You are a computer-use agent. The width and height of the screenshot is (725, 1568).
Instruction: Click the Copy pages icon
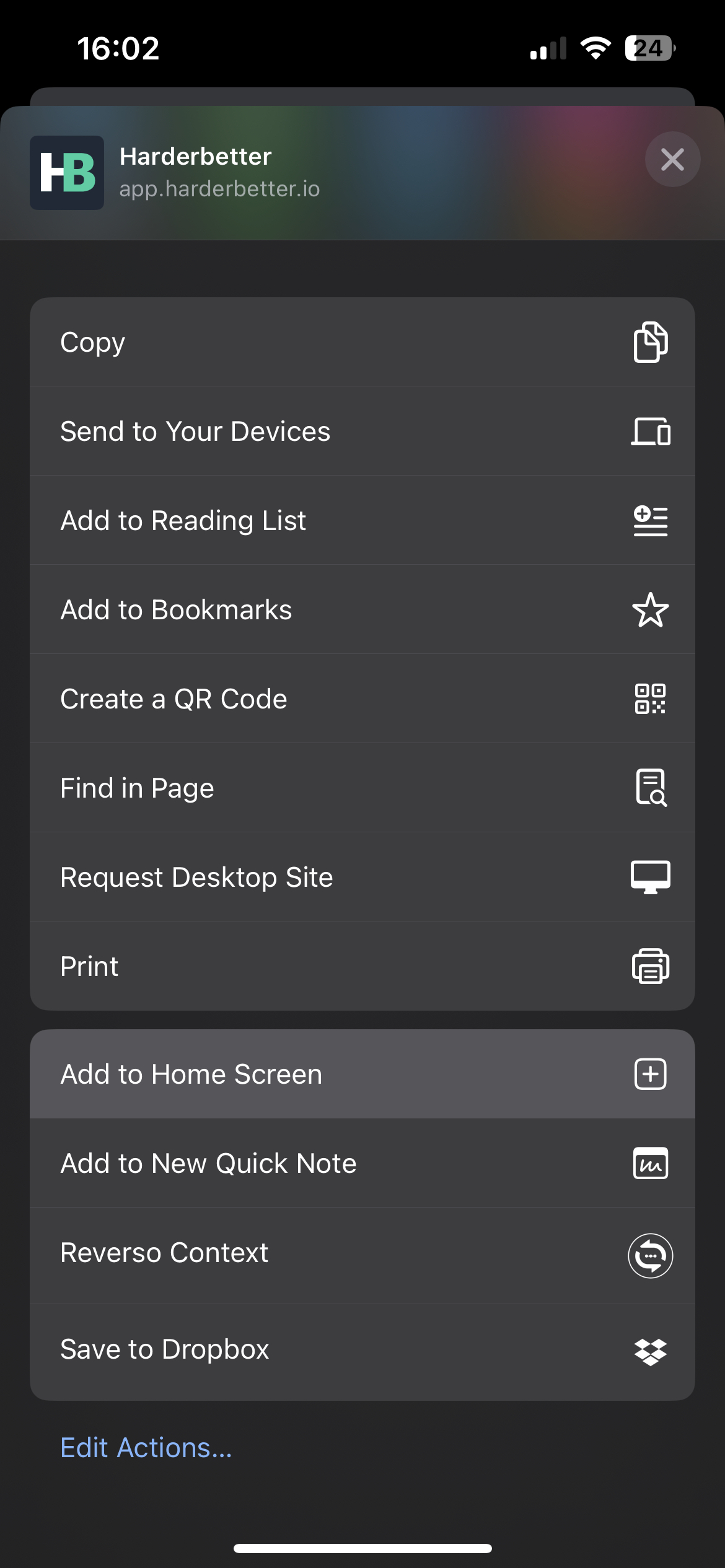[x=651, y=342]
